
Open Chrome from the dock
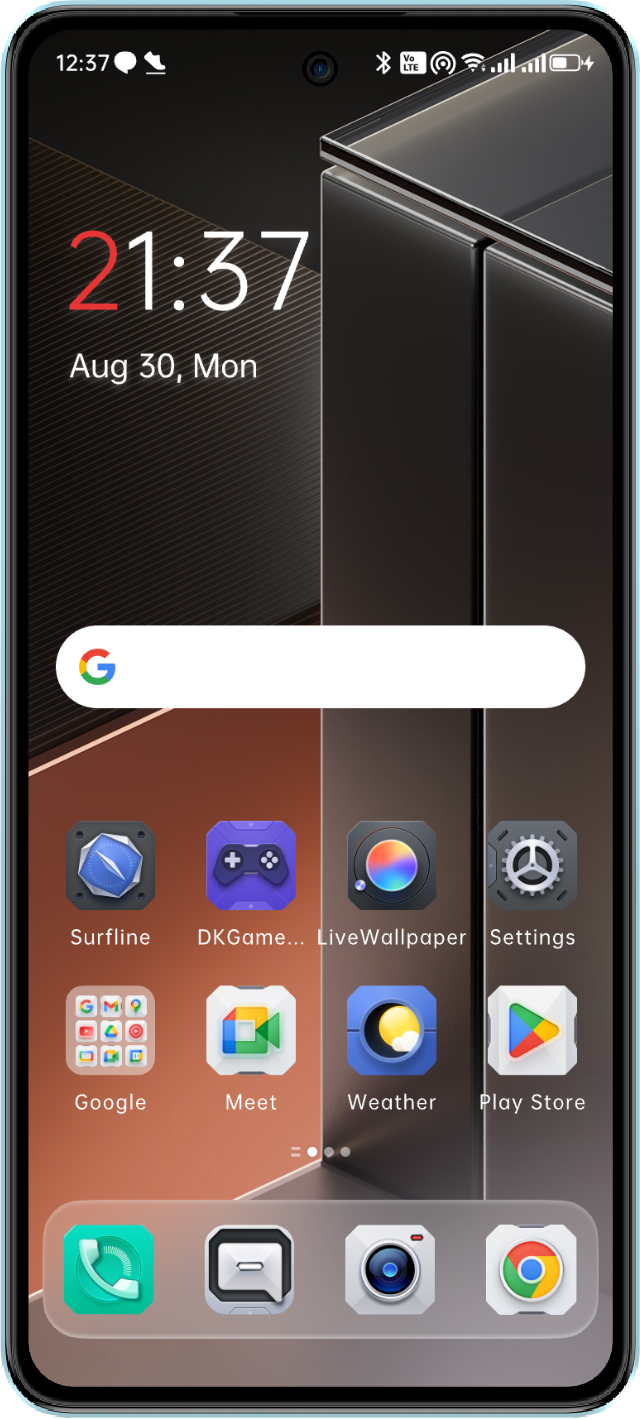[x=531, y=1269]
